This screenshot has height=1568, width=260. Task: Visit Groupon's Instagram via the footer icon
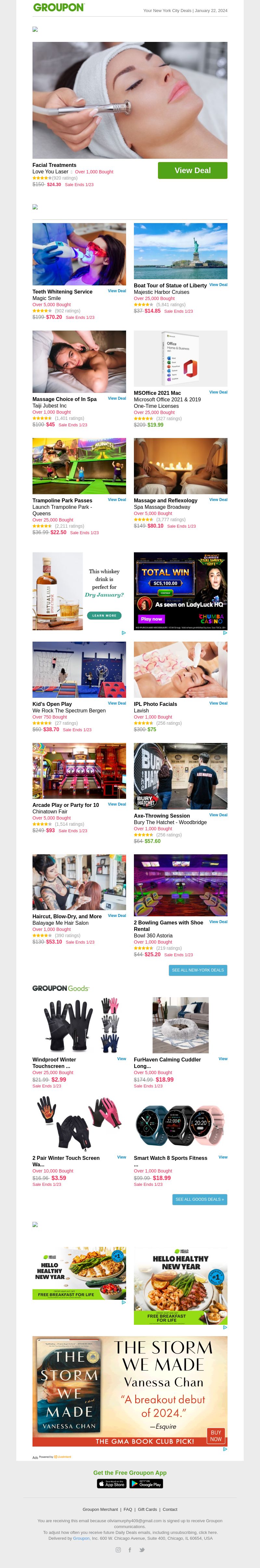(x=118, y=1550)
